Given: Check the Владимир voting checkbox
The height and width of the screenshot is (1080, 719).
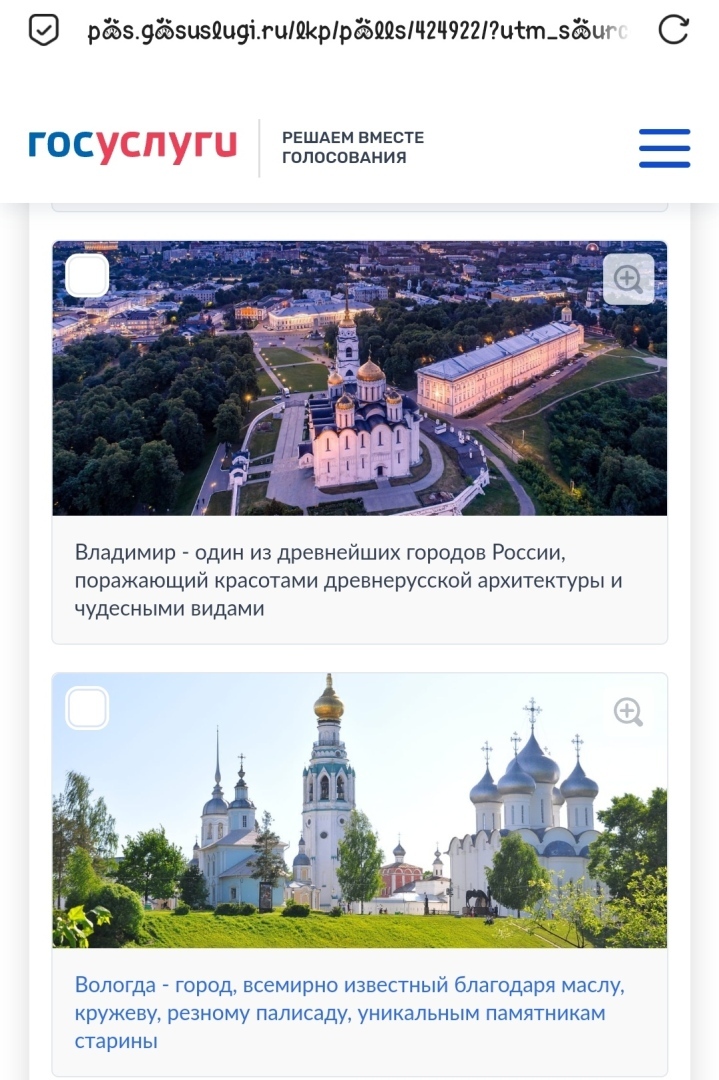Looking at the screenshot, I should (87, 276).
